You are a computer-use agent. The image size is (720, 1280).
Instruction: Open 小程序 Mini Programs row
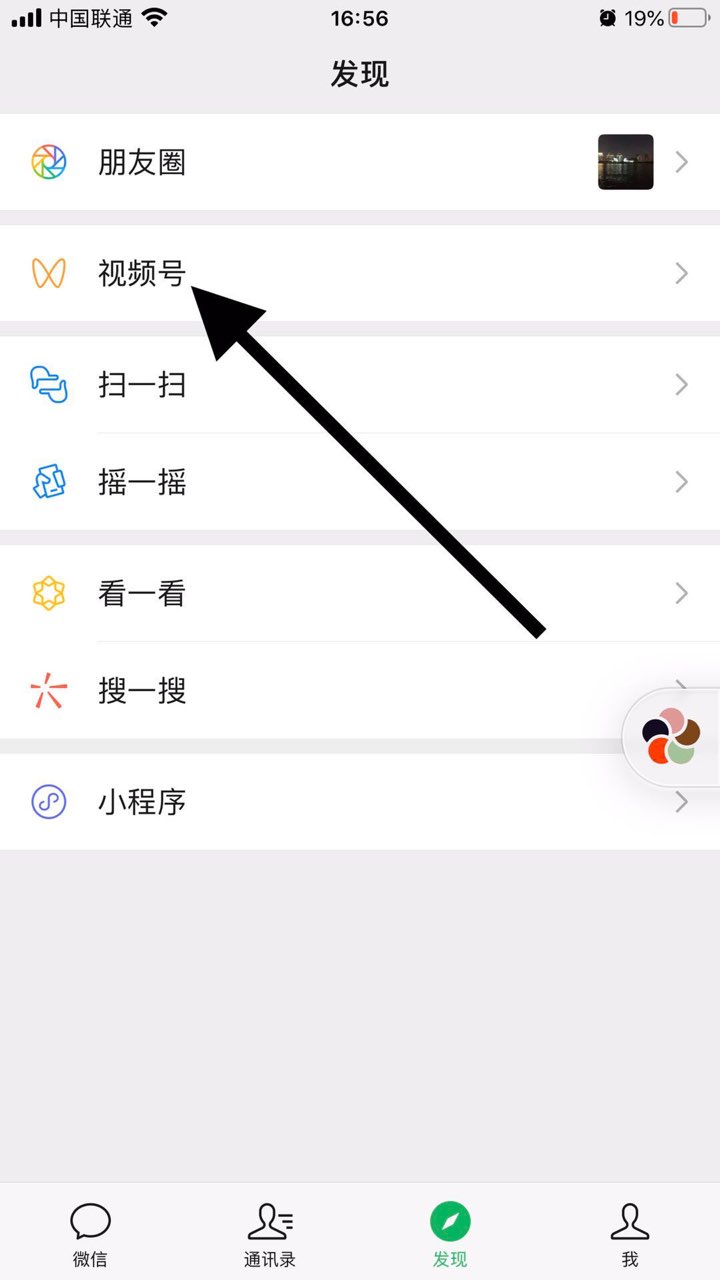point(360,802)
